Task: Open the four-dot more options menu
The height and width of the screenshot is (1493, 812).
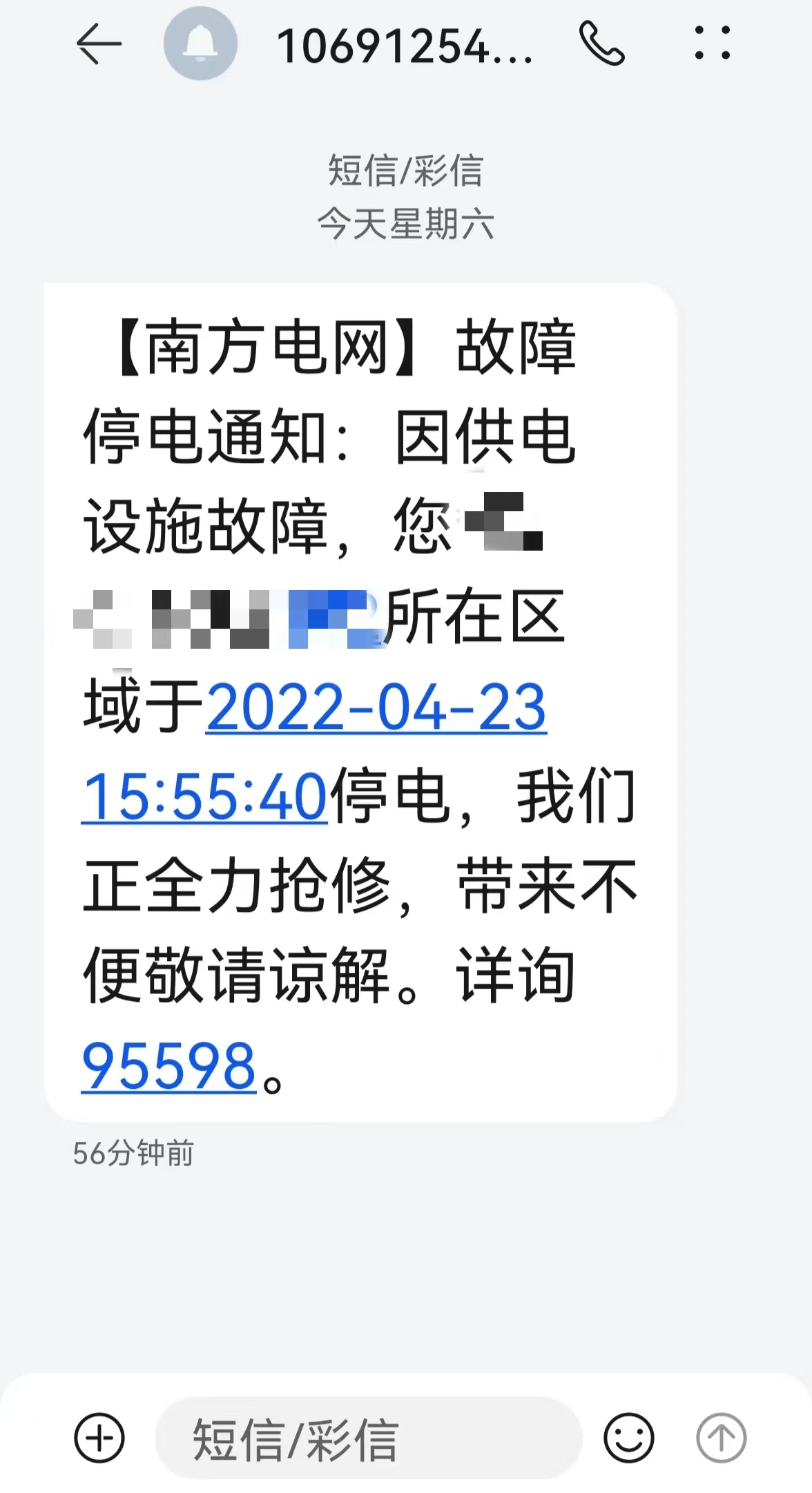Action: point(713,43)
